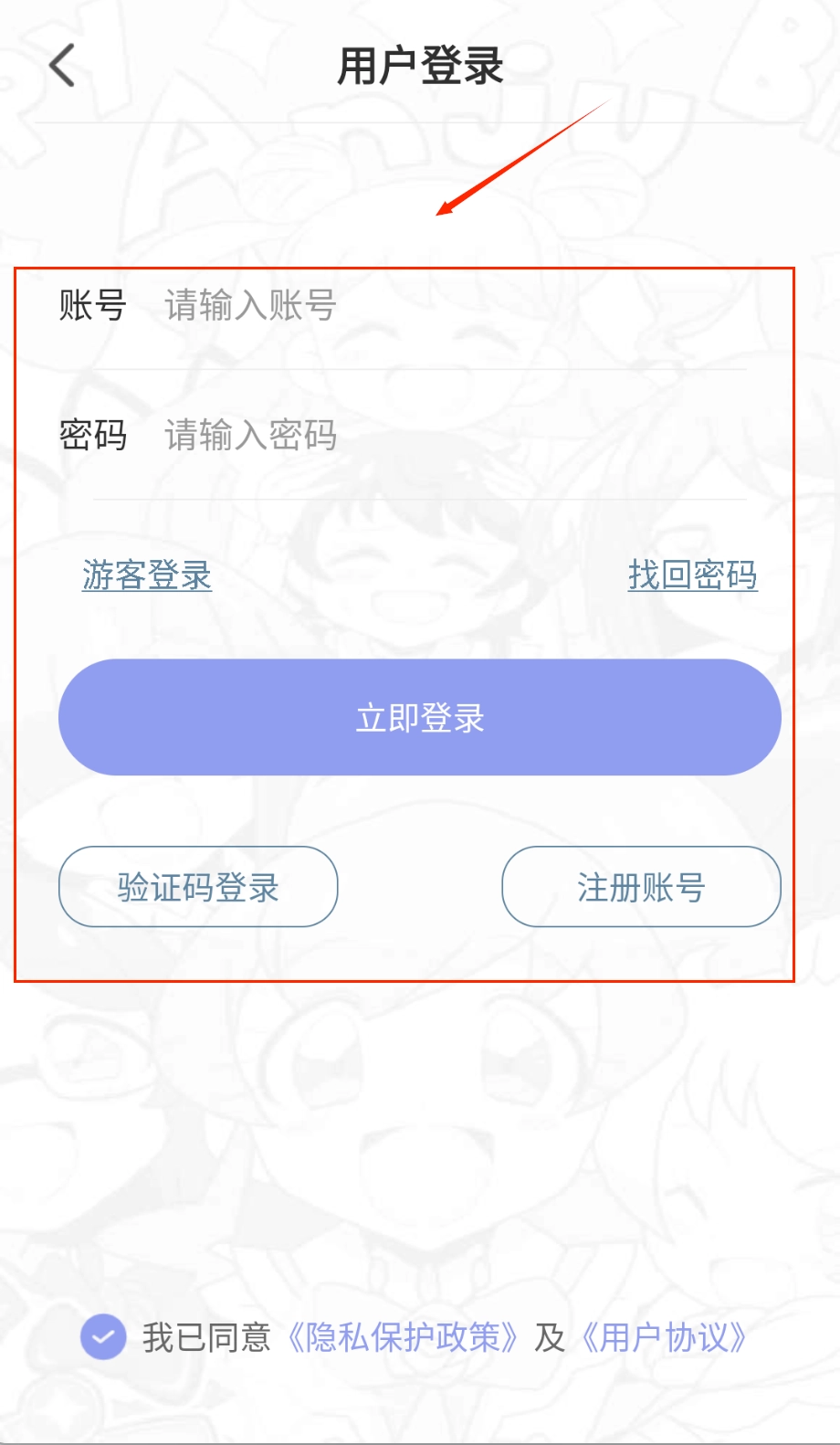
Task: Open the 《隐私保护政策》 privacy policy link
Action: click(x=403, y=1337)
